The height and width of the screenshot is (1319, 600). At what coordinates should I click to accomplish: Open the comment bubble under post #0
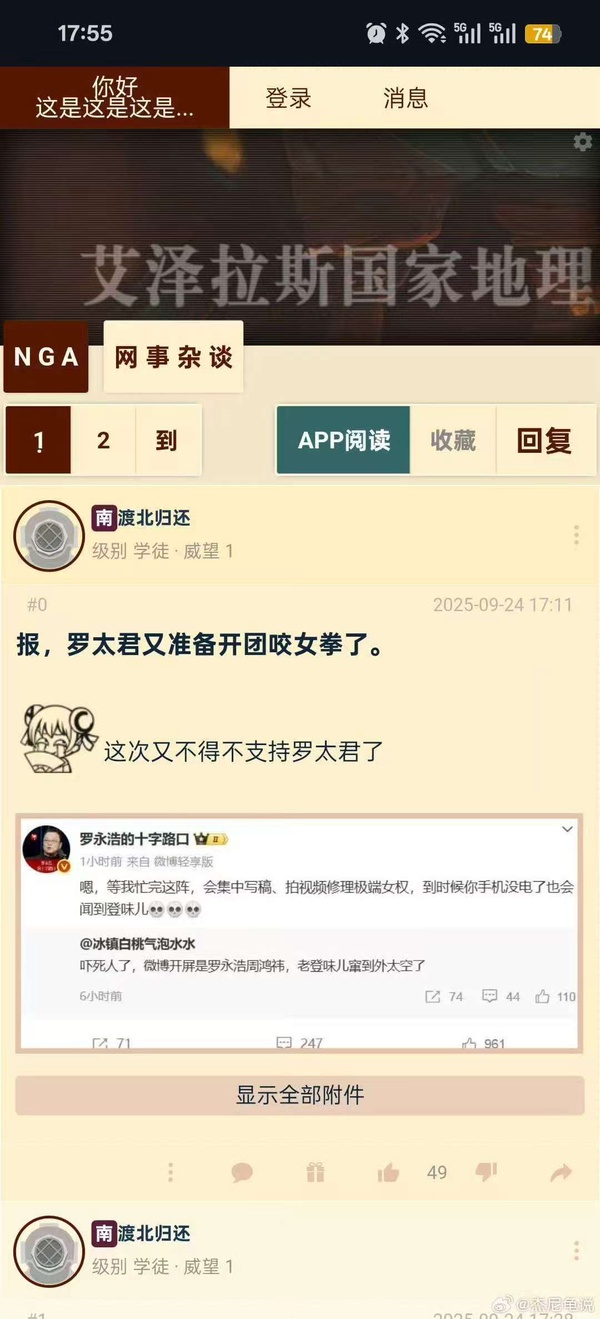tap(242, 1172)
